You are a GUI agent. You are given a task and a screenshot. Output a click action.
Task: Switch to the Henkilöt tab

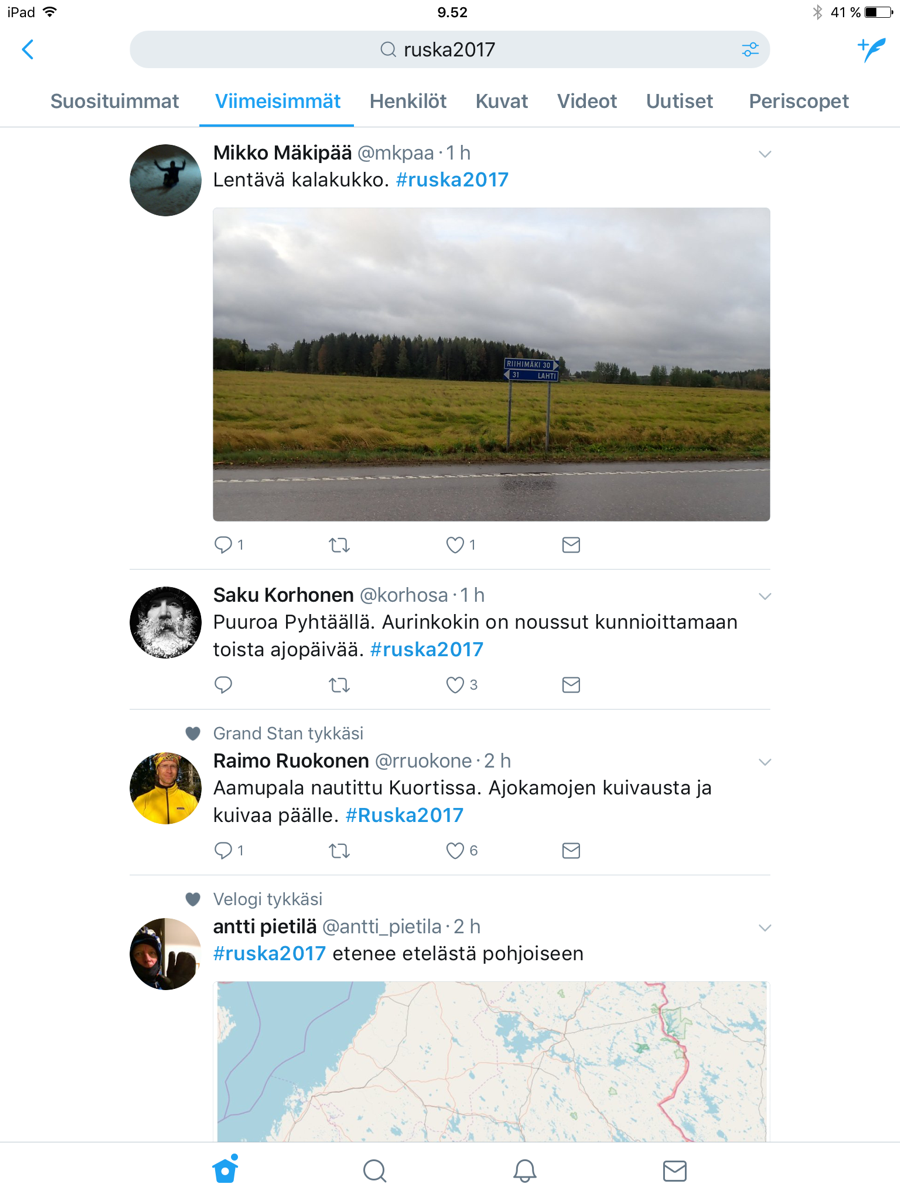(x=408, y=101)
